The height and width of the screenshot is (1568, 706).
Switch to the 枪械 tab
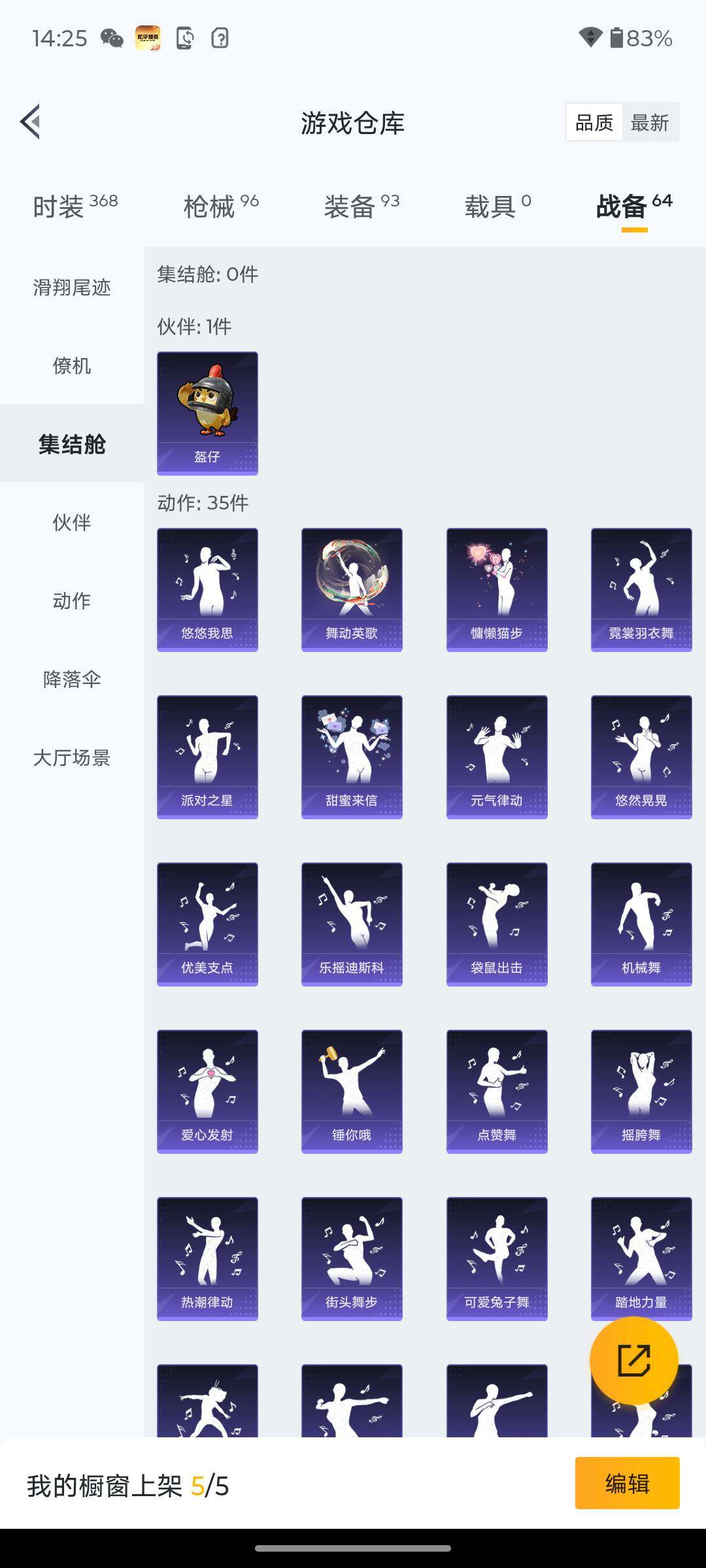[221, 206]
